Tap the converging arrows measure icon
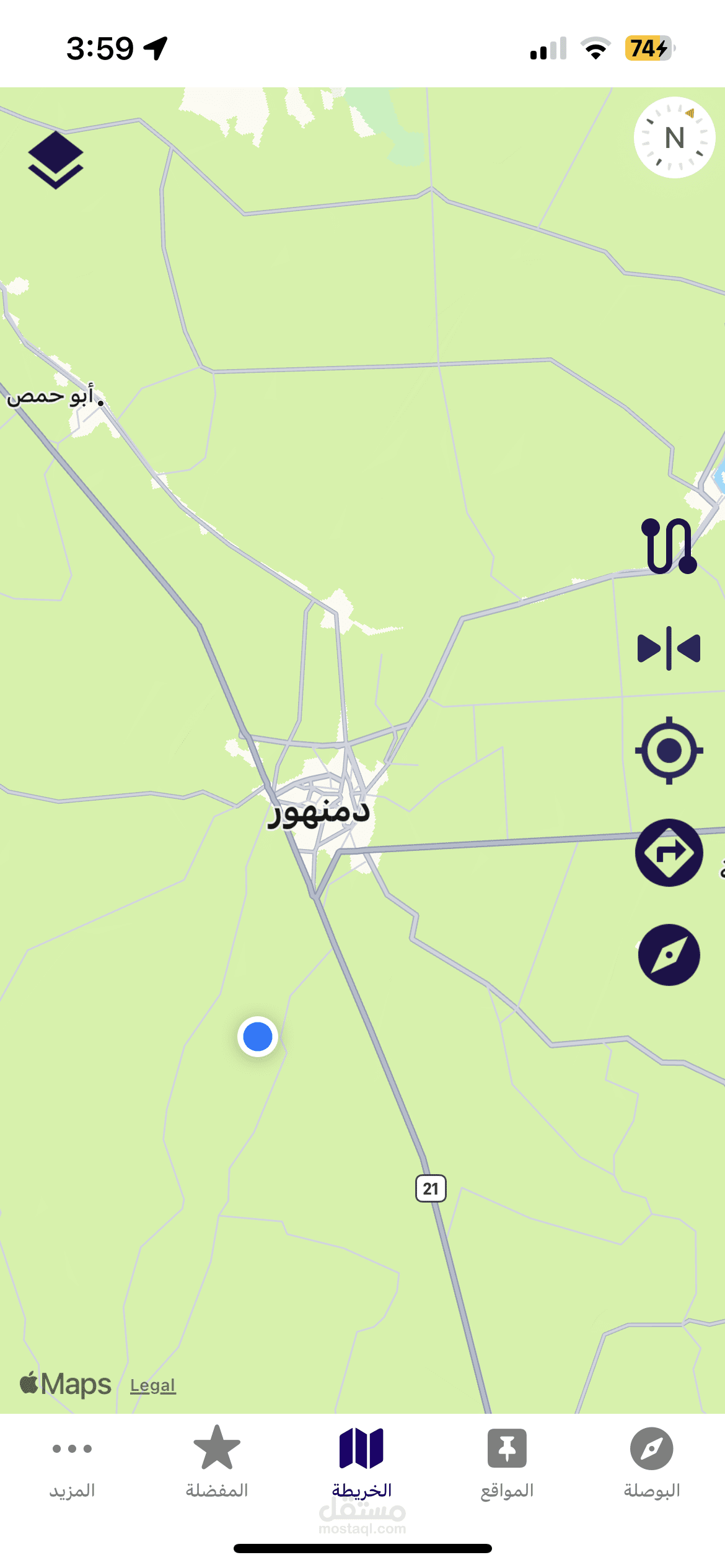 [x=669, y=648]
